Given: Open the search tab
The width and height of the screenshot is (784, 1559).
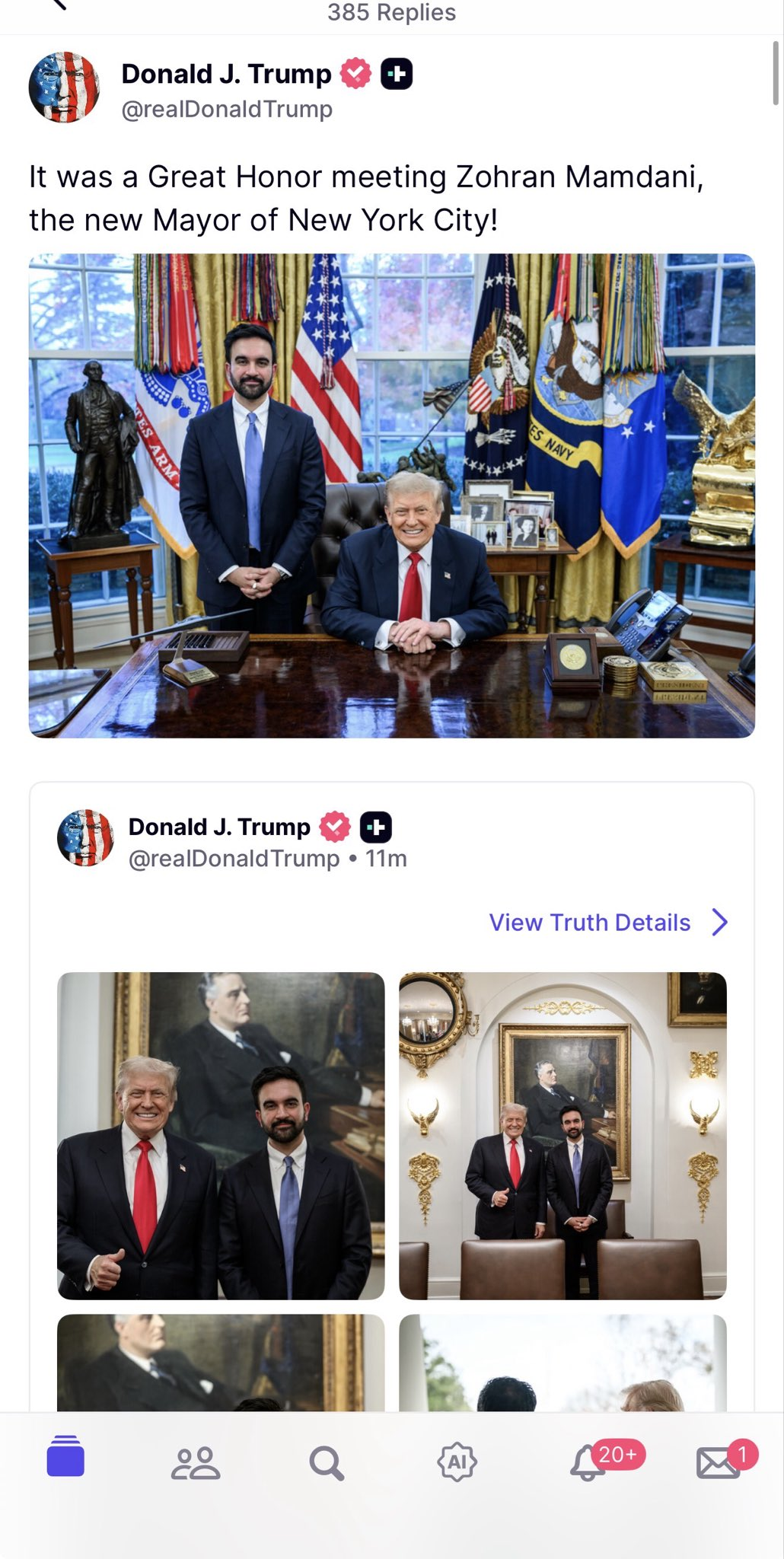Looking at the screenshot, I should pyautogui.click(x=327, y=1462).
